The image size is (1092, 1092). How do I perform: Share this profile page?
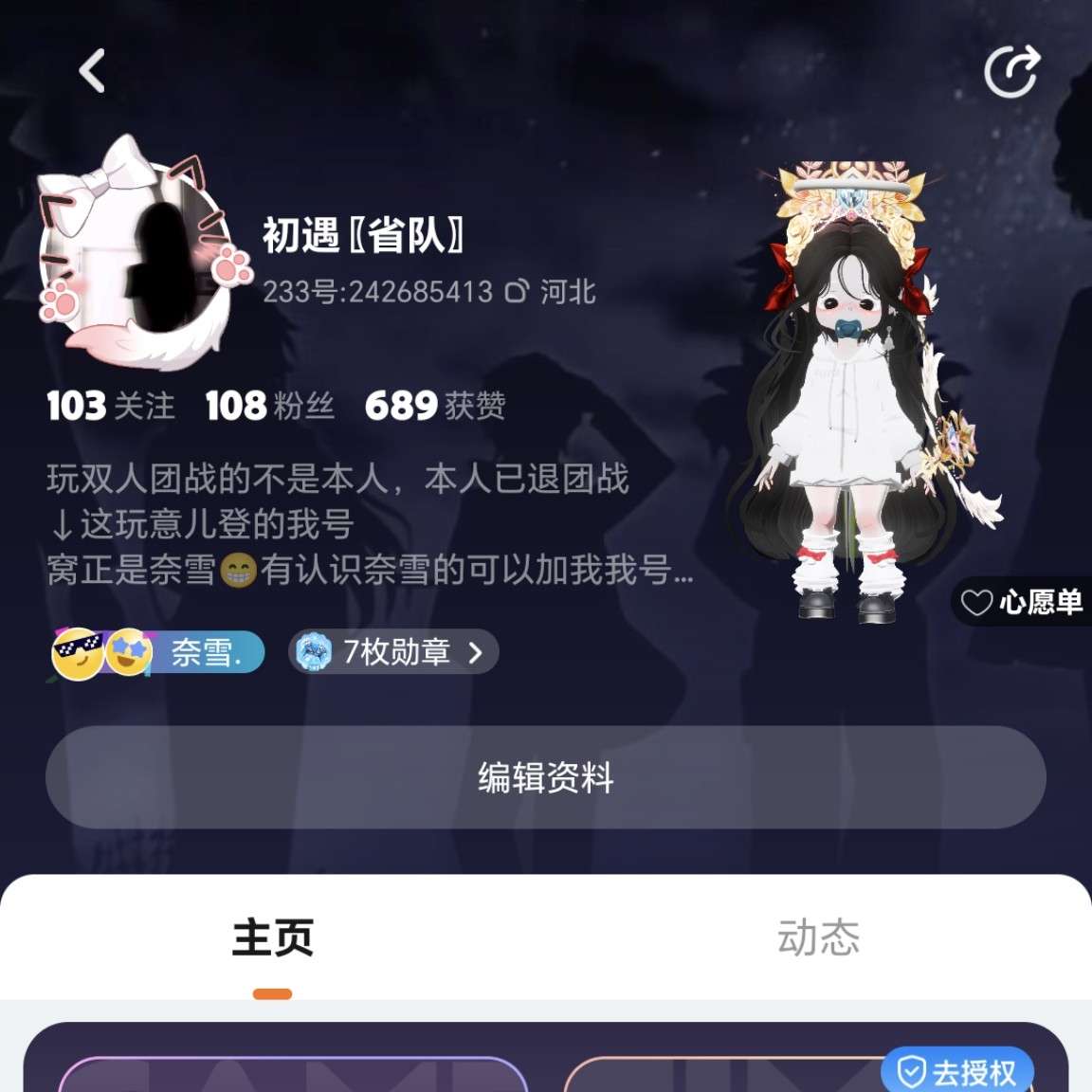(x=1011, y=71)
